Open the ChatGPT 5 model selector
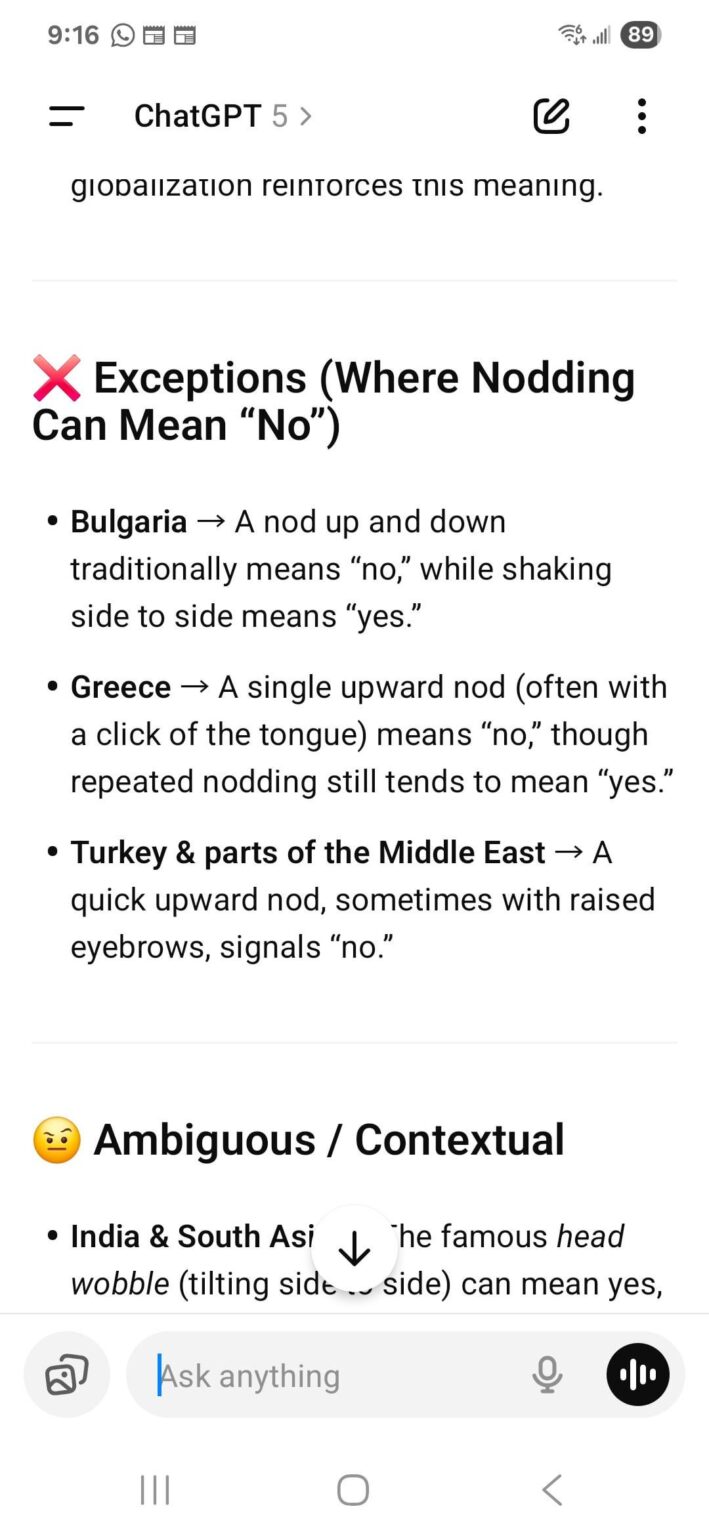 tap(223, 117)
